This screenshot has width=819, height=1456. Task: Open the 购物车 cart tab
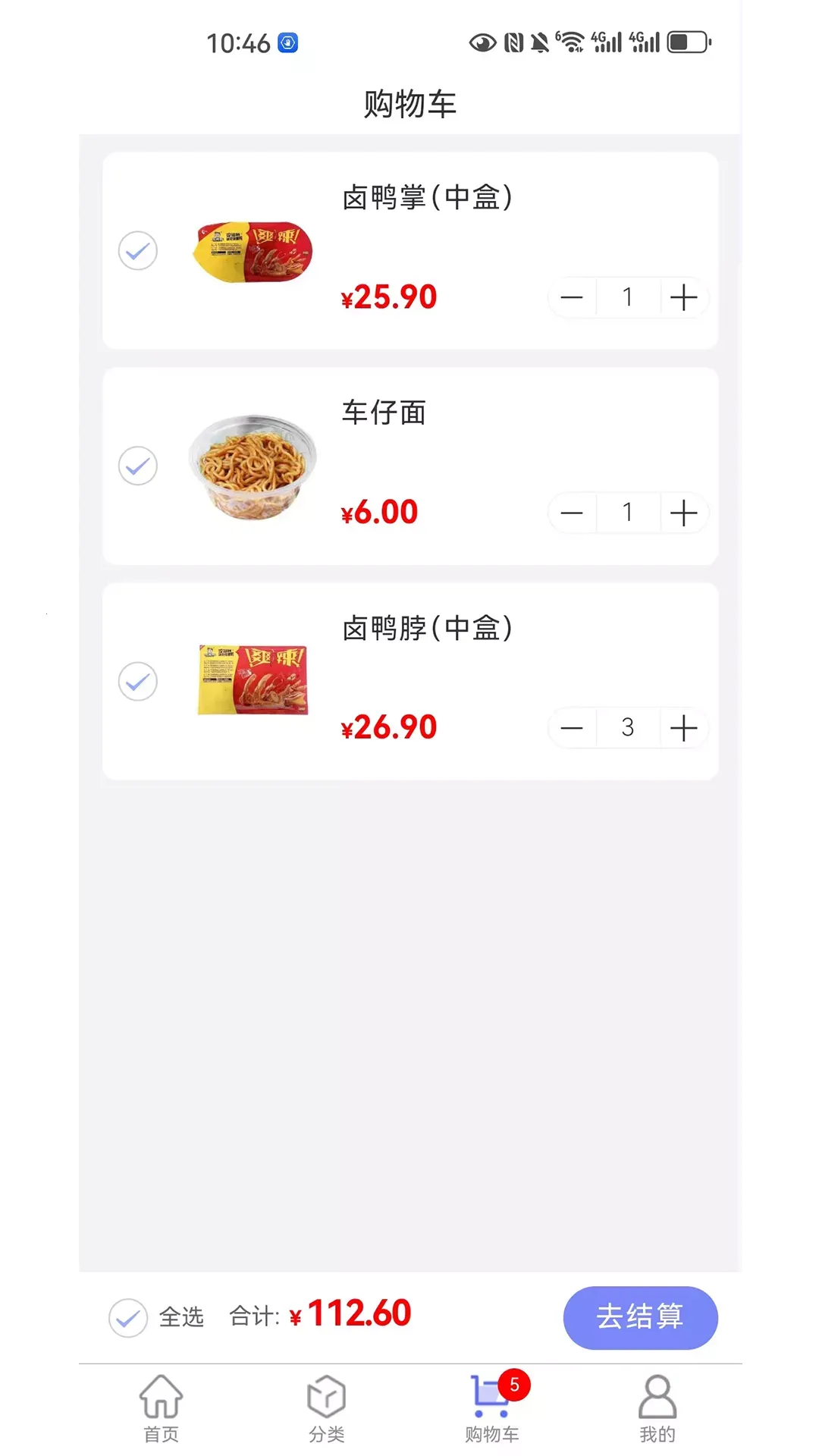pyautogui.click(x=491, y=1408)
